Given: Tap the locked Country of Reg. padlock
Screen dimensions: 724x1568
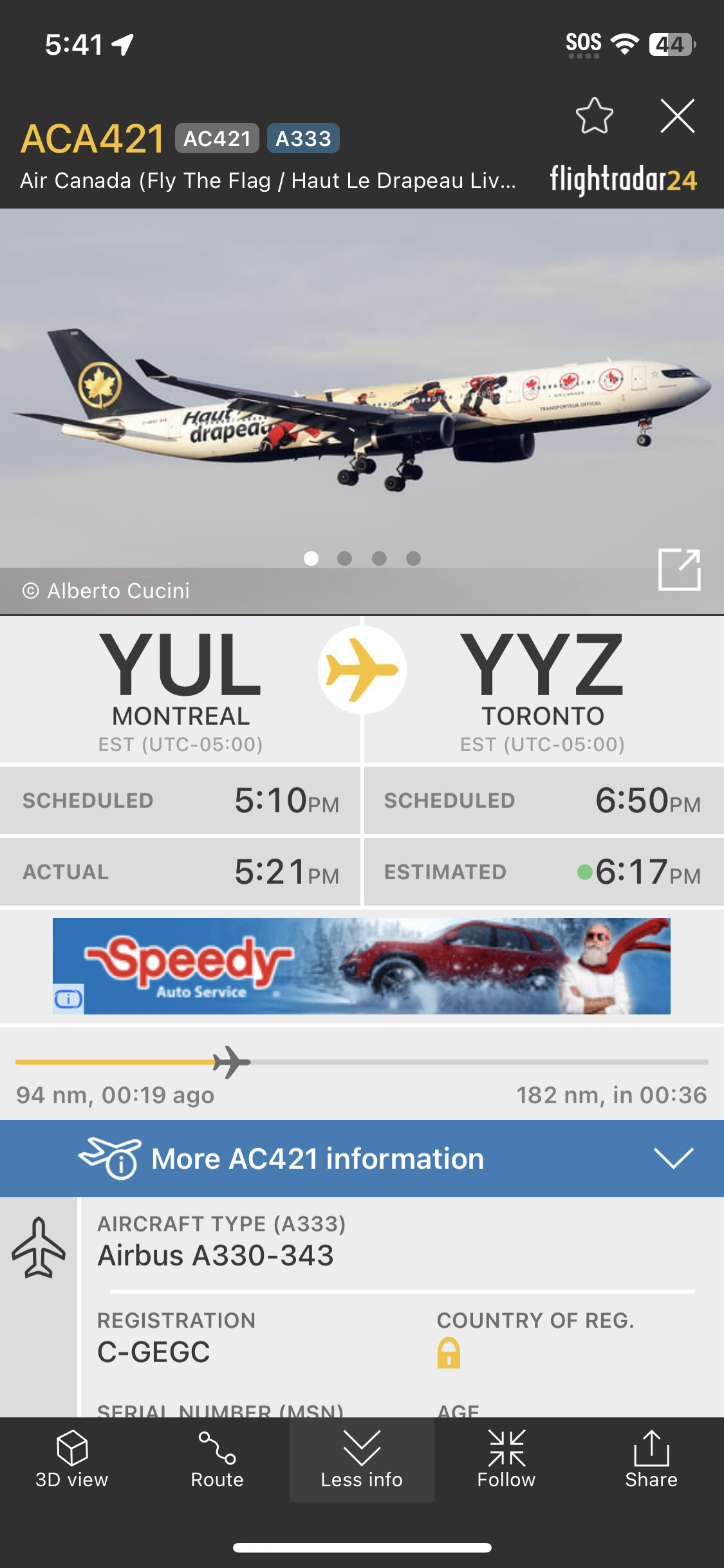Looking at the screenshot, I should 449,1352.
